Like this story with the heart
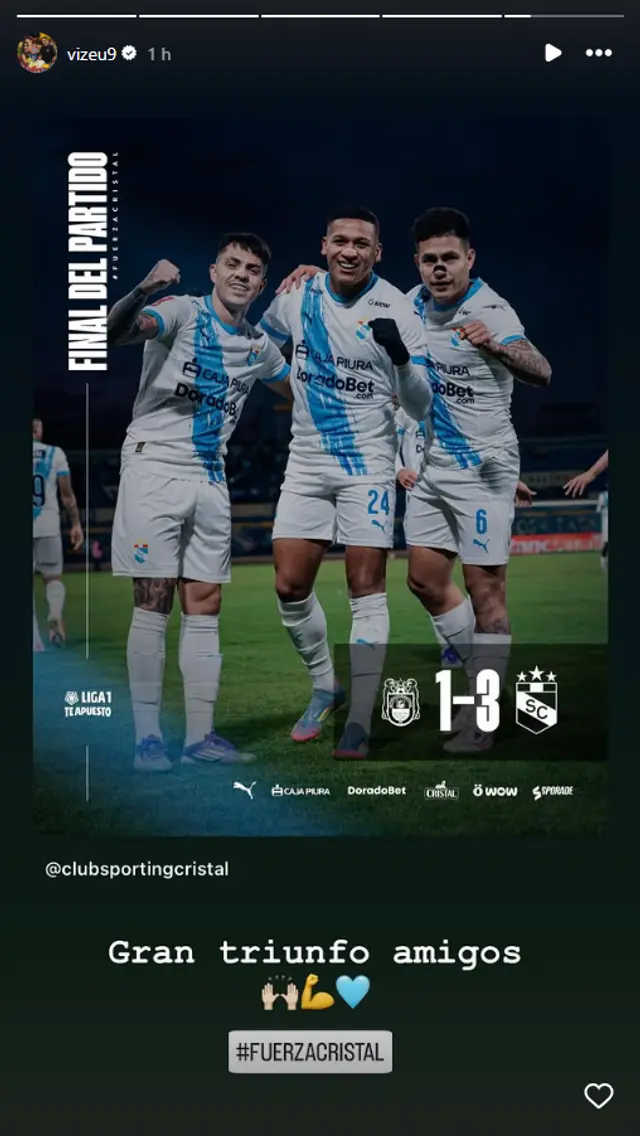 pyautogui.click(x=598, y=1096)
